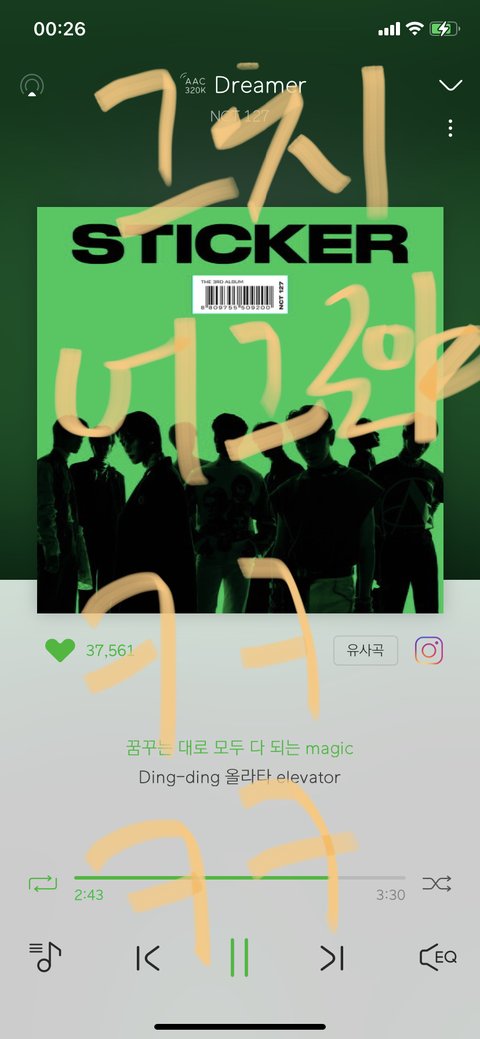This screenshot has width=480, height=1039.
Task: Tap the STICKER album cover
Action: pos(240,410)
